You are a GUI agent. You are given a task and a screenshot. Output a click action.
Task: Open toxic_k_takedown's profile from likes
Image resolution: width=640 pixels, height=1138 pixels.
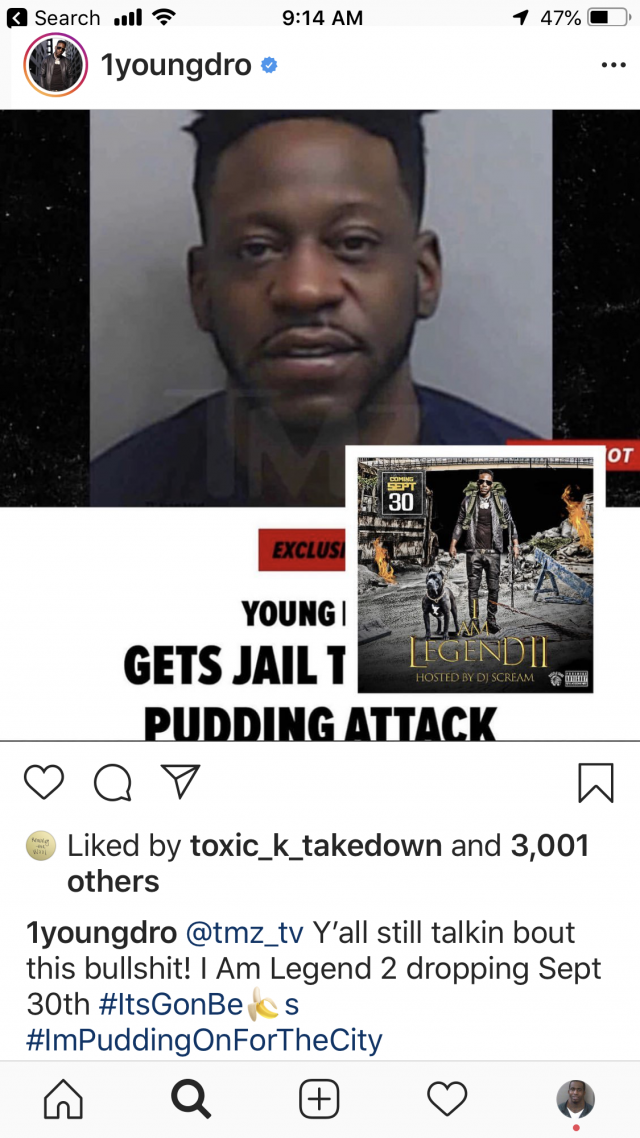[316, 846]
